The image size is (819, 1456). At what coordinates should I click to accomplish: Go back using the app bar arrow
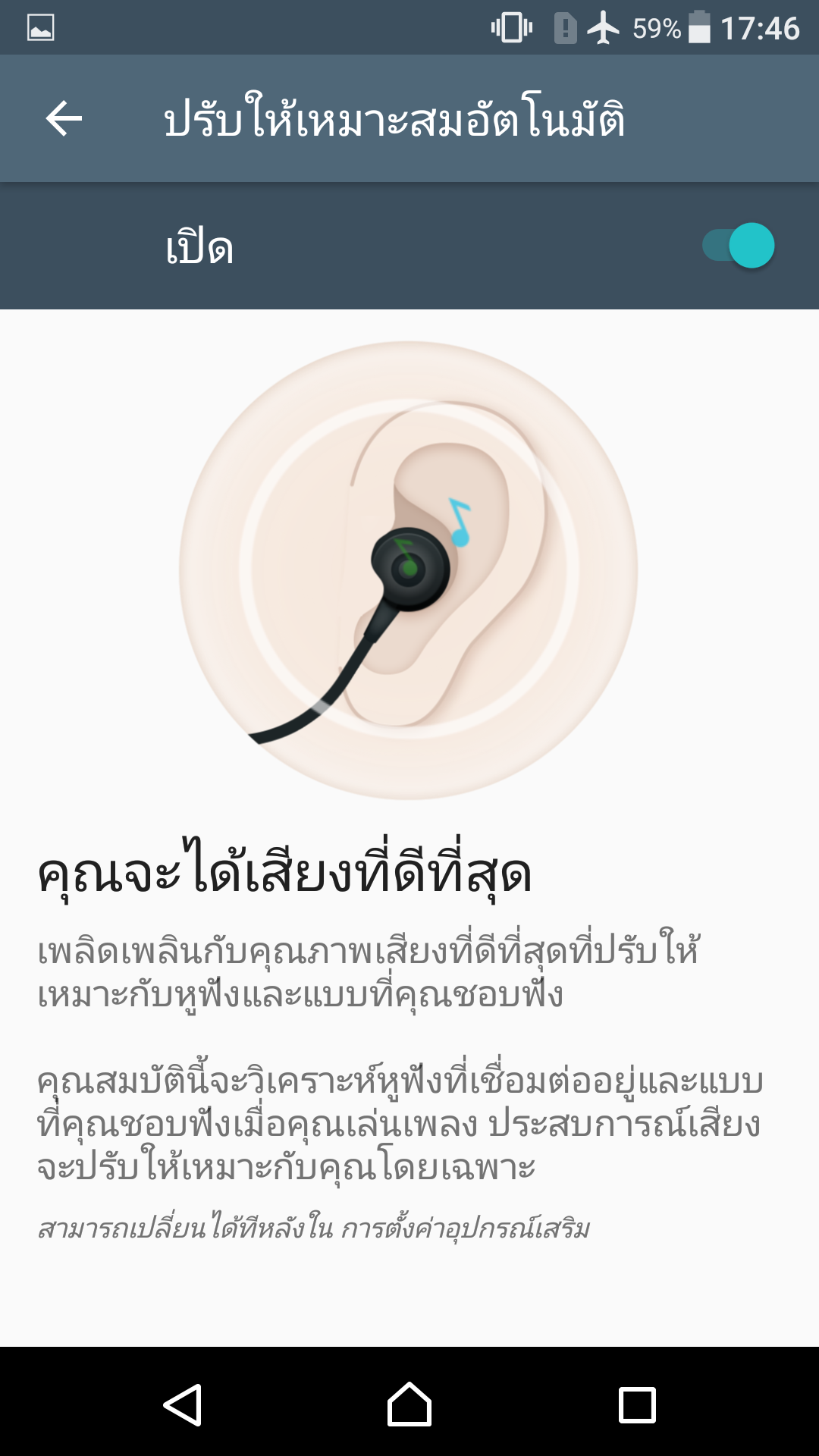[64, 119]
